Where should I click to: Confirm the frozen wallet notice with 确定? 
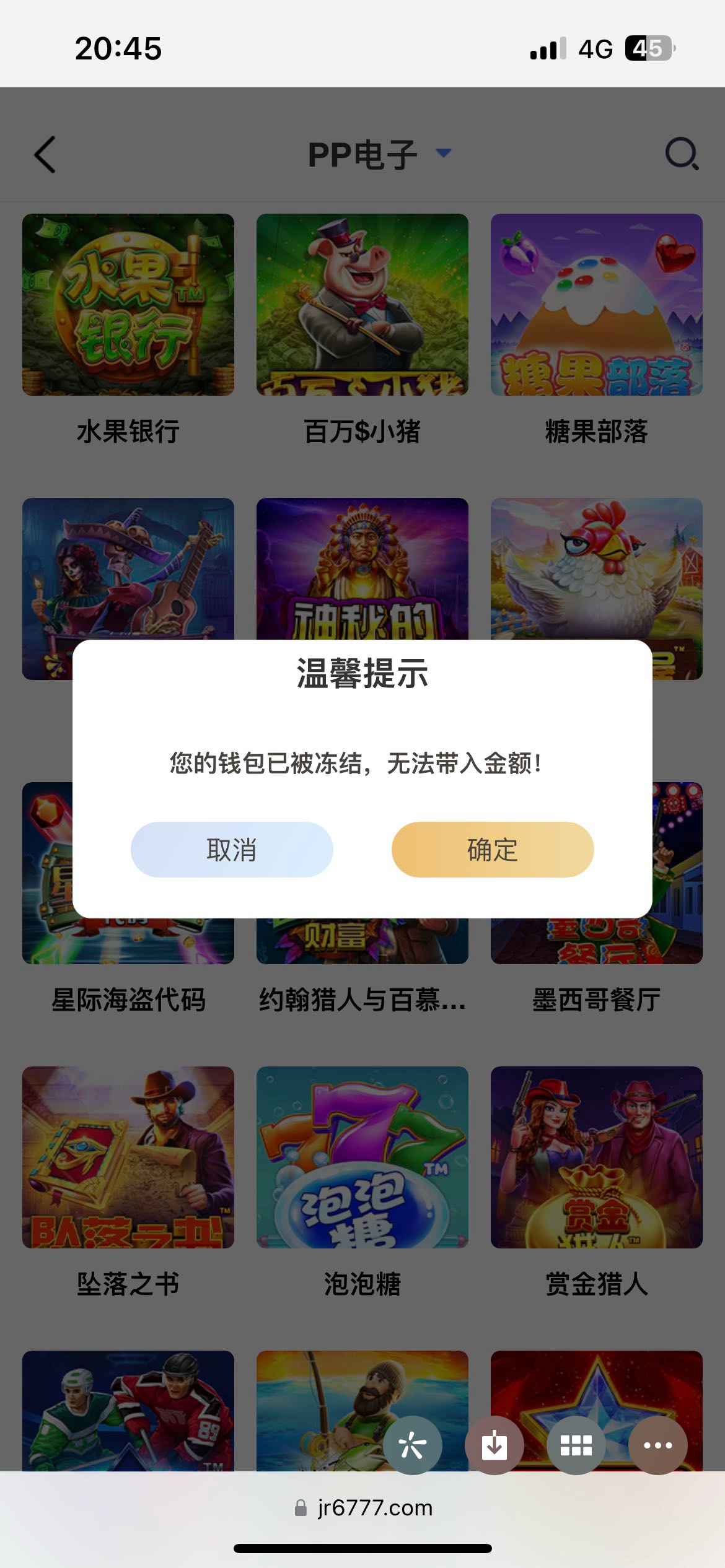point(493,850)
